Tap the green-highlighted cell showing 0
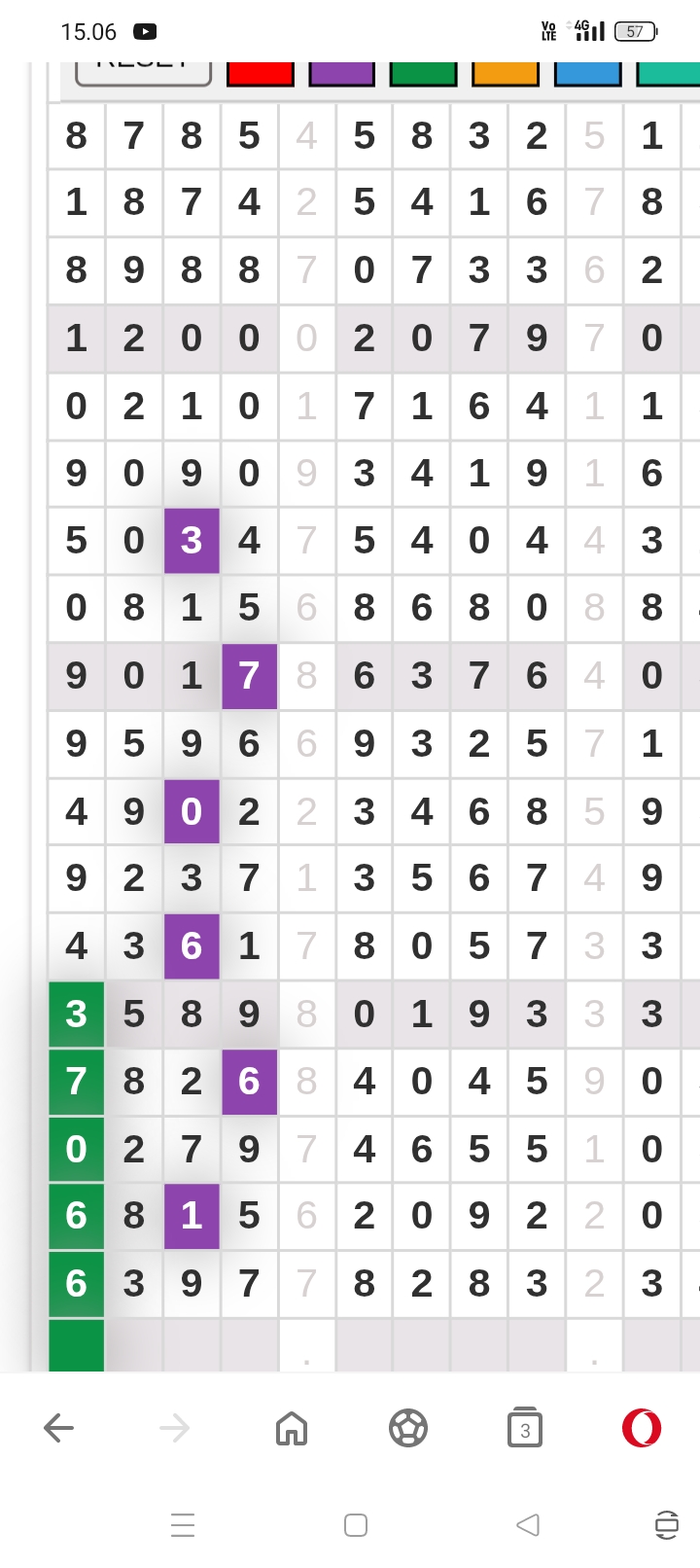This screenshot has width=700, height=1568. click(x=77, y=1150)
